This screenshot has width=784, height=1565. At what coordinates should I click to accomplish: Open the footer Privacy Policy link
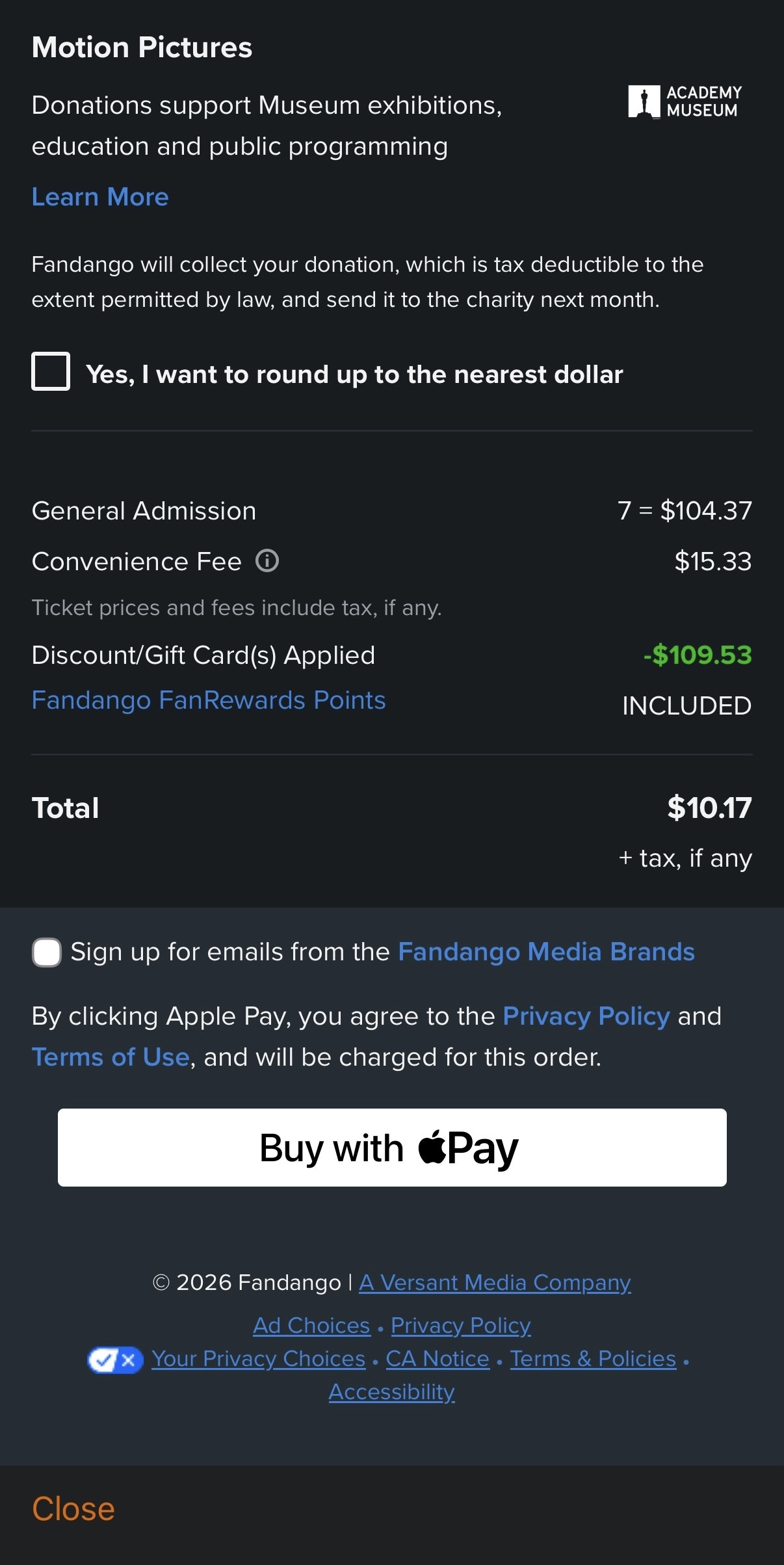[x=461, y=1326]
